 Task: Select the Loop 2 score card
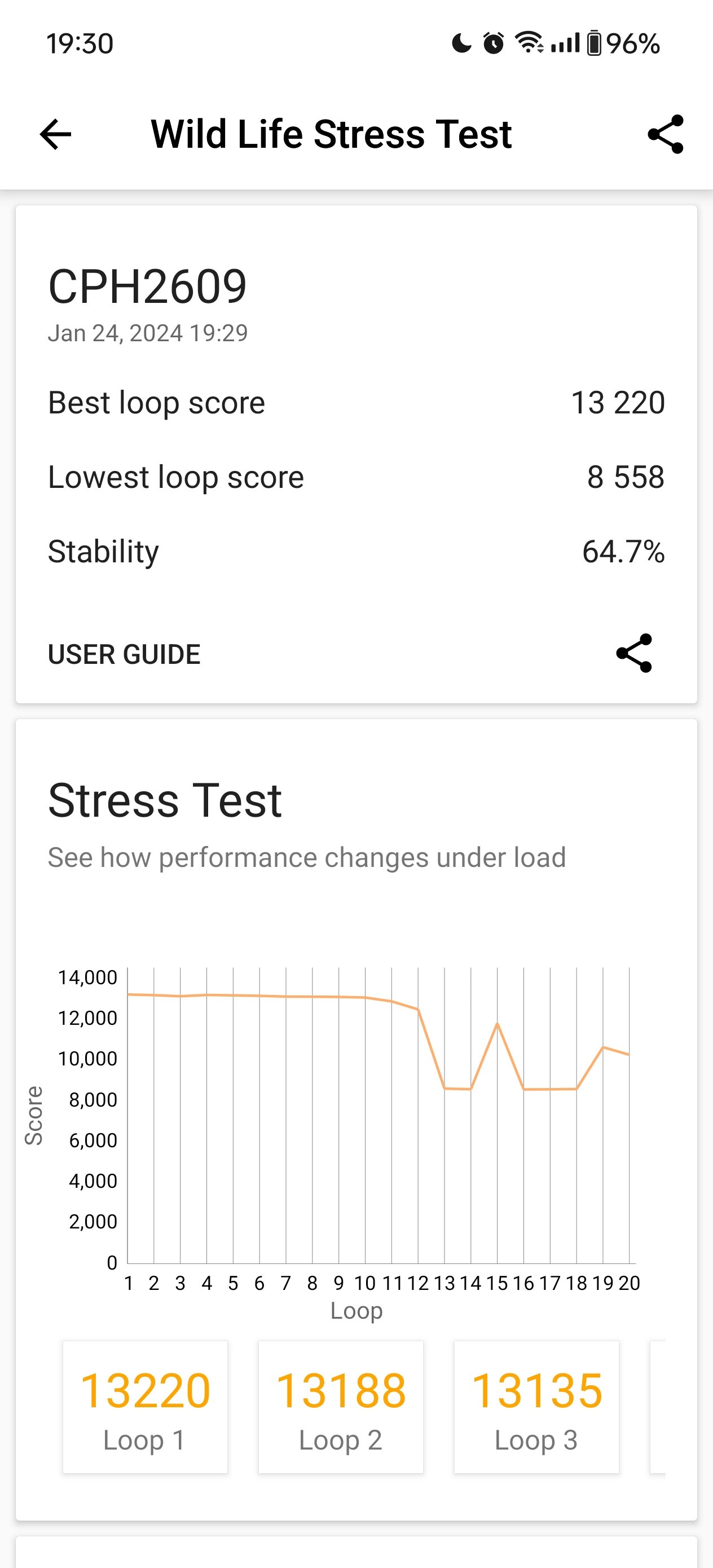(x=340, y=1407)
